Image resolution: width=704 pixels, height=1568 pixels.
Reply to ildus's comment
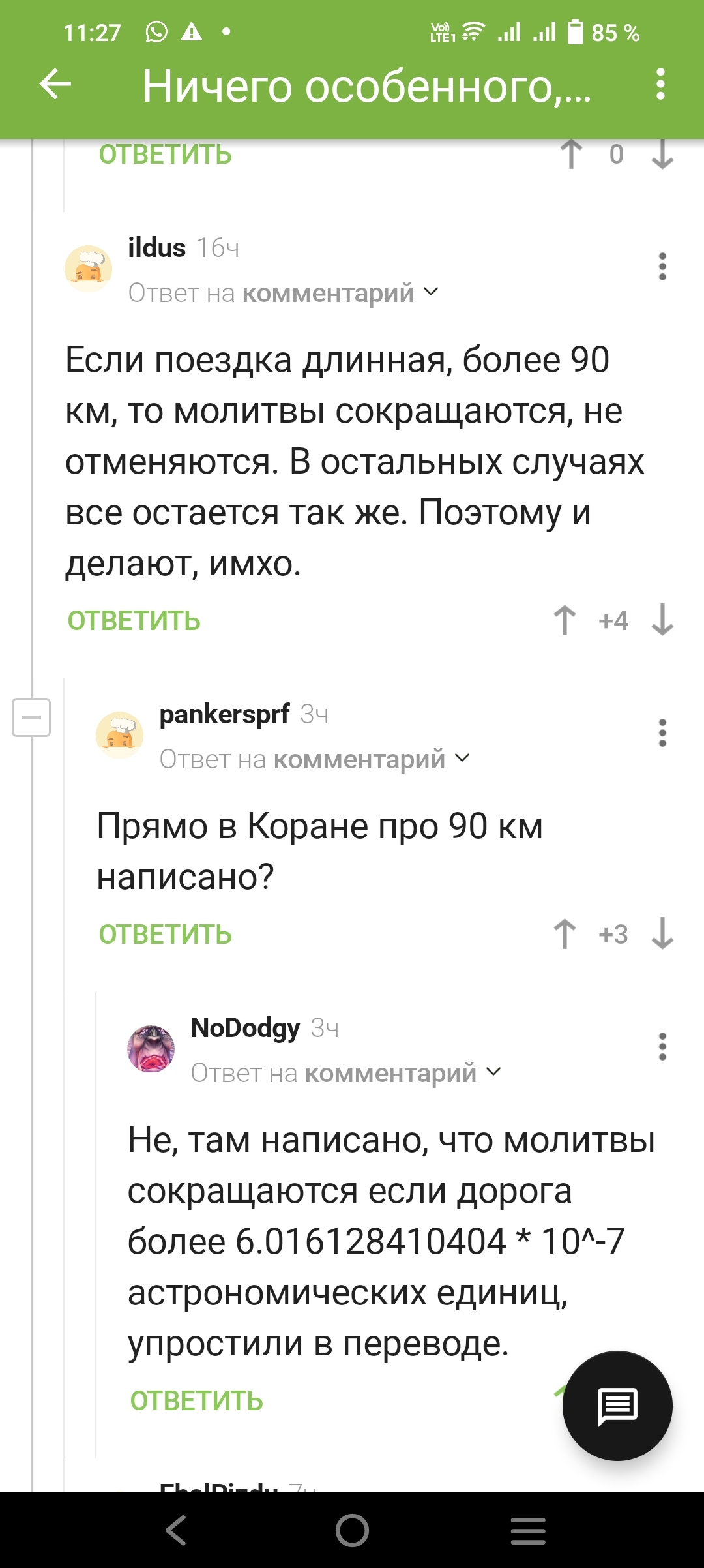pos(134,620)
